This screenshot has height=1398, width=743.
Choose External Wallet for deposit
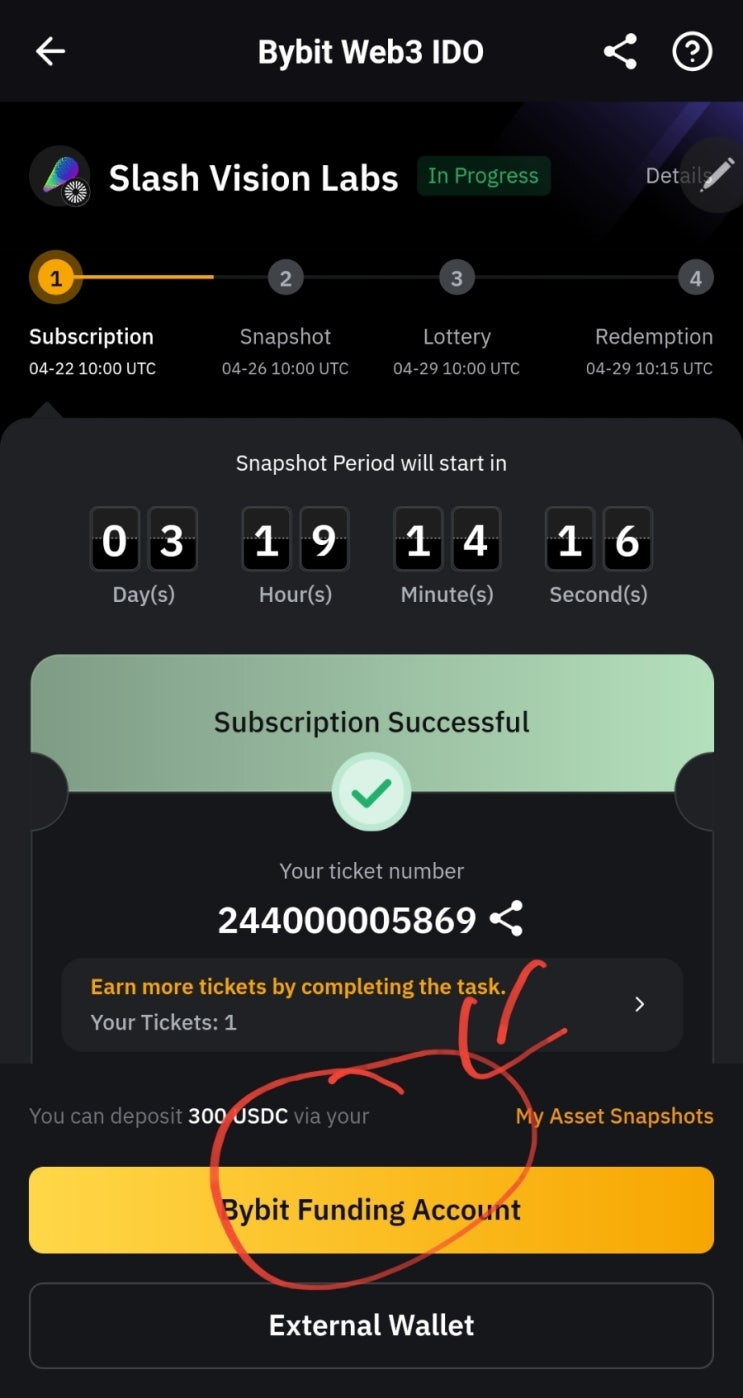tap(371, 1325)
